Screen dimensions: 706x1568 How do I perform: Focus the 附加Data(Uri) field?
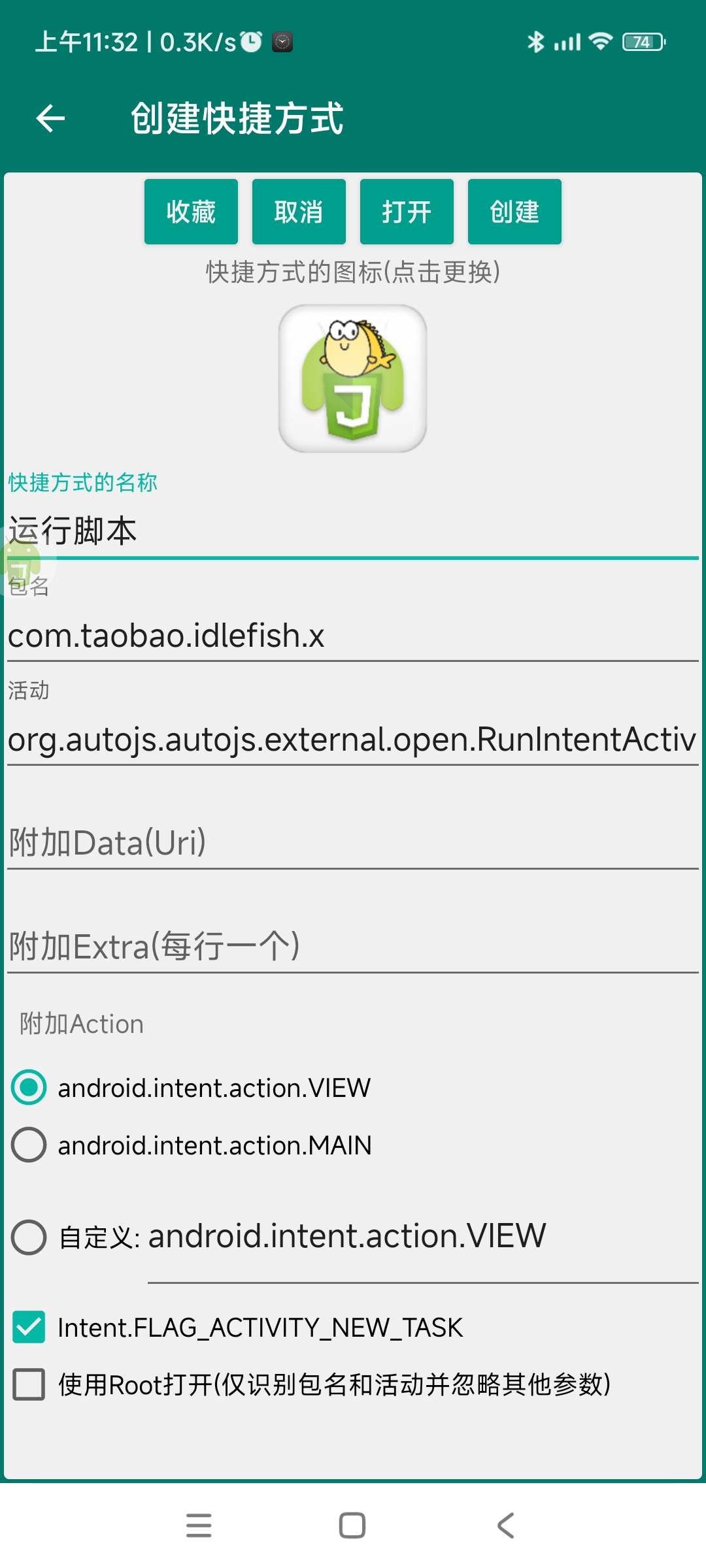353,843
